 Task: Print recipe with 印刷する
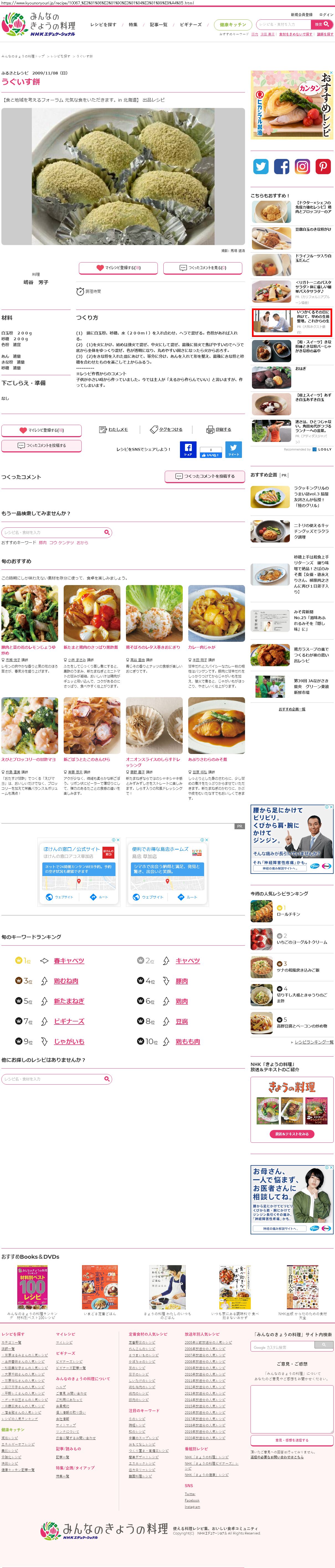click(219, 430)
